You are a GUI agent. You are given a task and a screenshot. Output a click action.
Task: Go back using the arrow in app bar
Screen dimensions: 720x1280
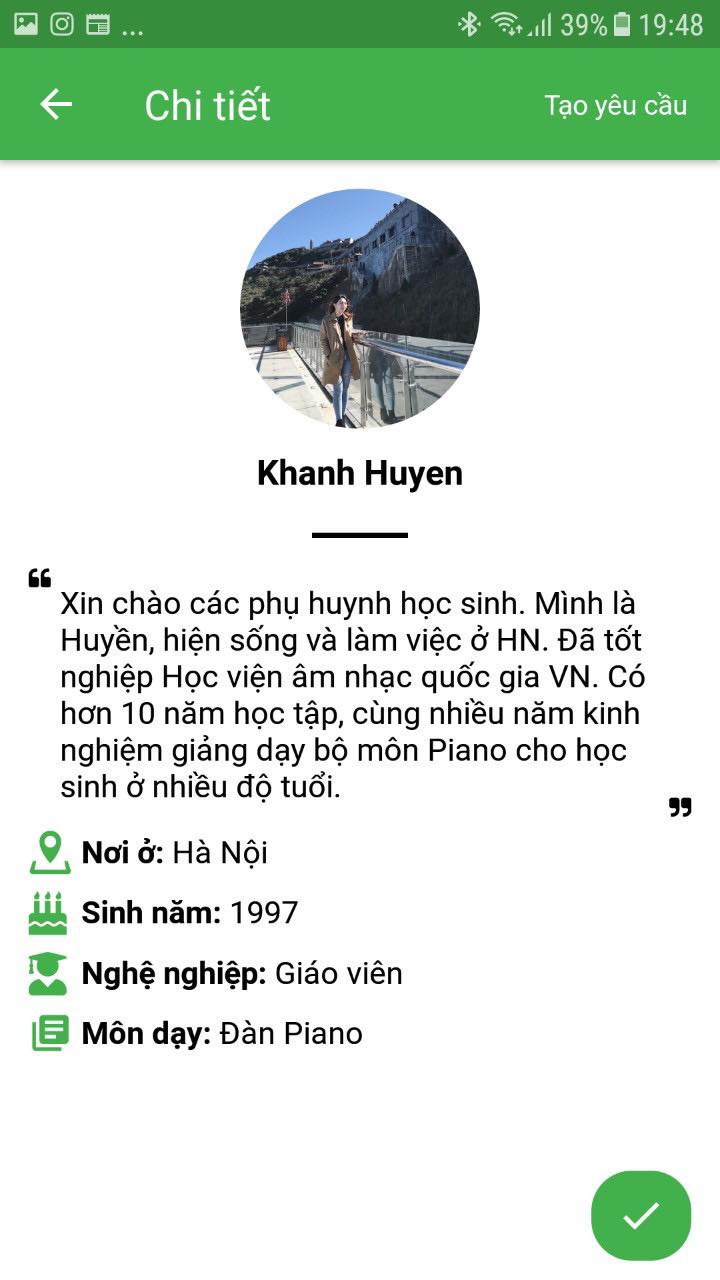(56, 105)
